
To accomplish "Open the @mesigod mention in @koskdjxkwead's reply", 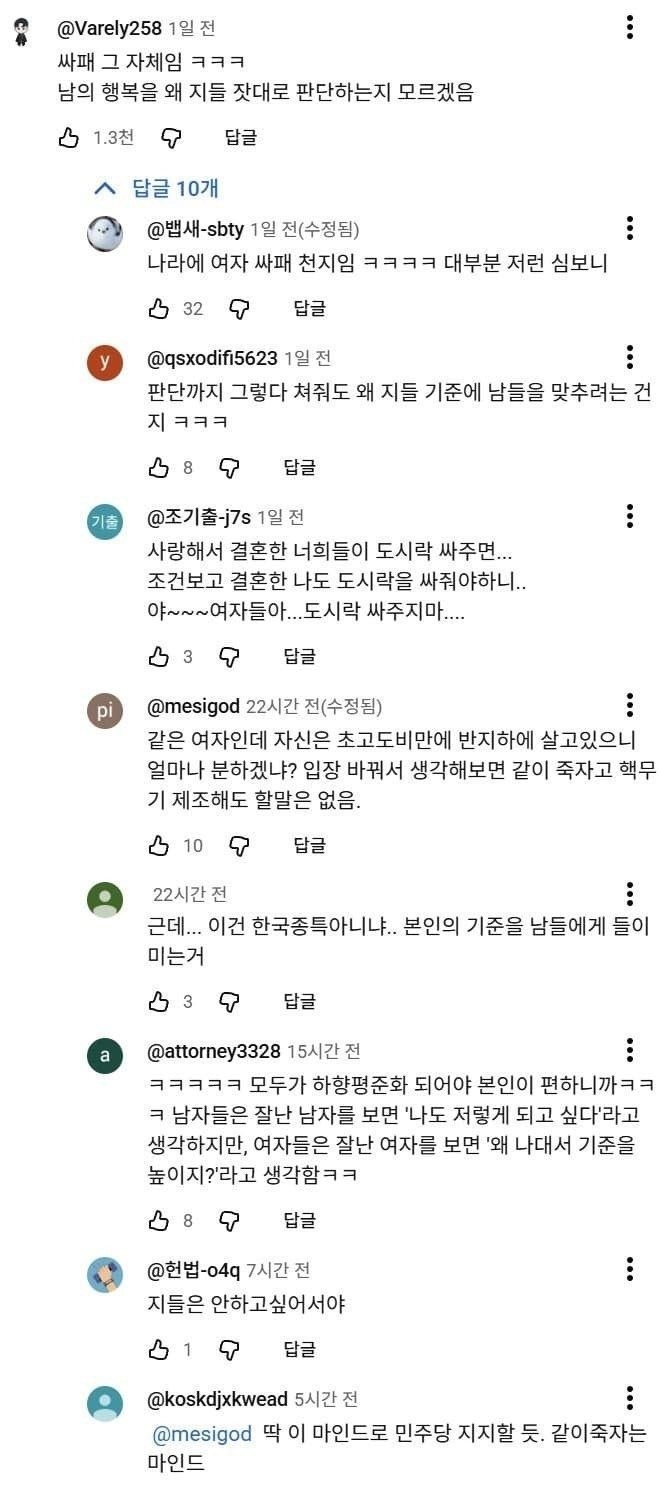I will [x=201, y=1434].
